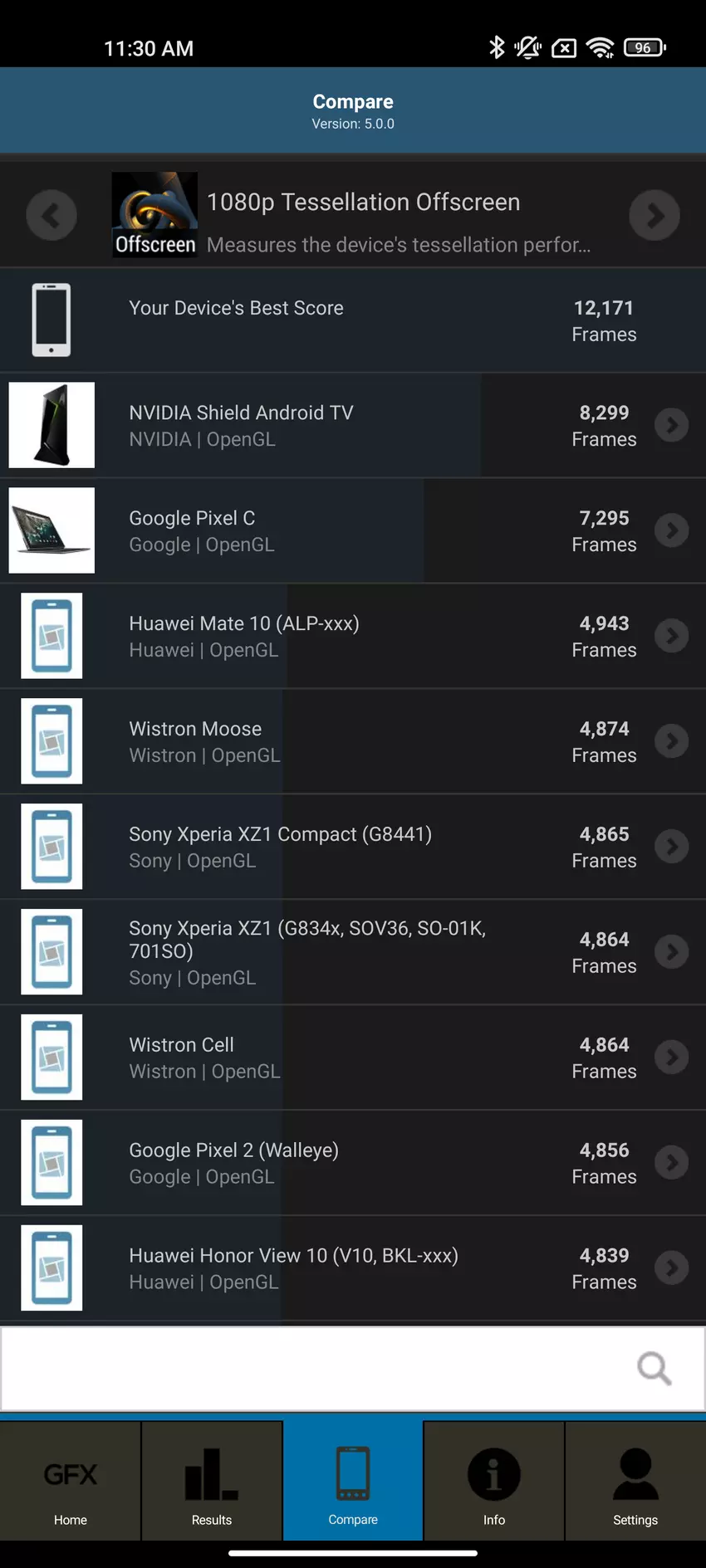The height and width of the screenshot is (1568, 706).
Task: Open Huawei Honor View 10 result
Action: (353, 1268)
